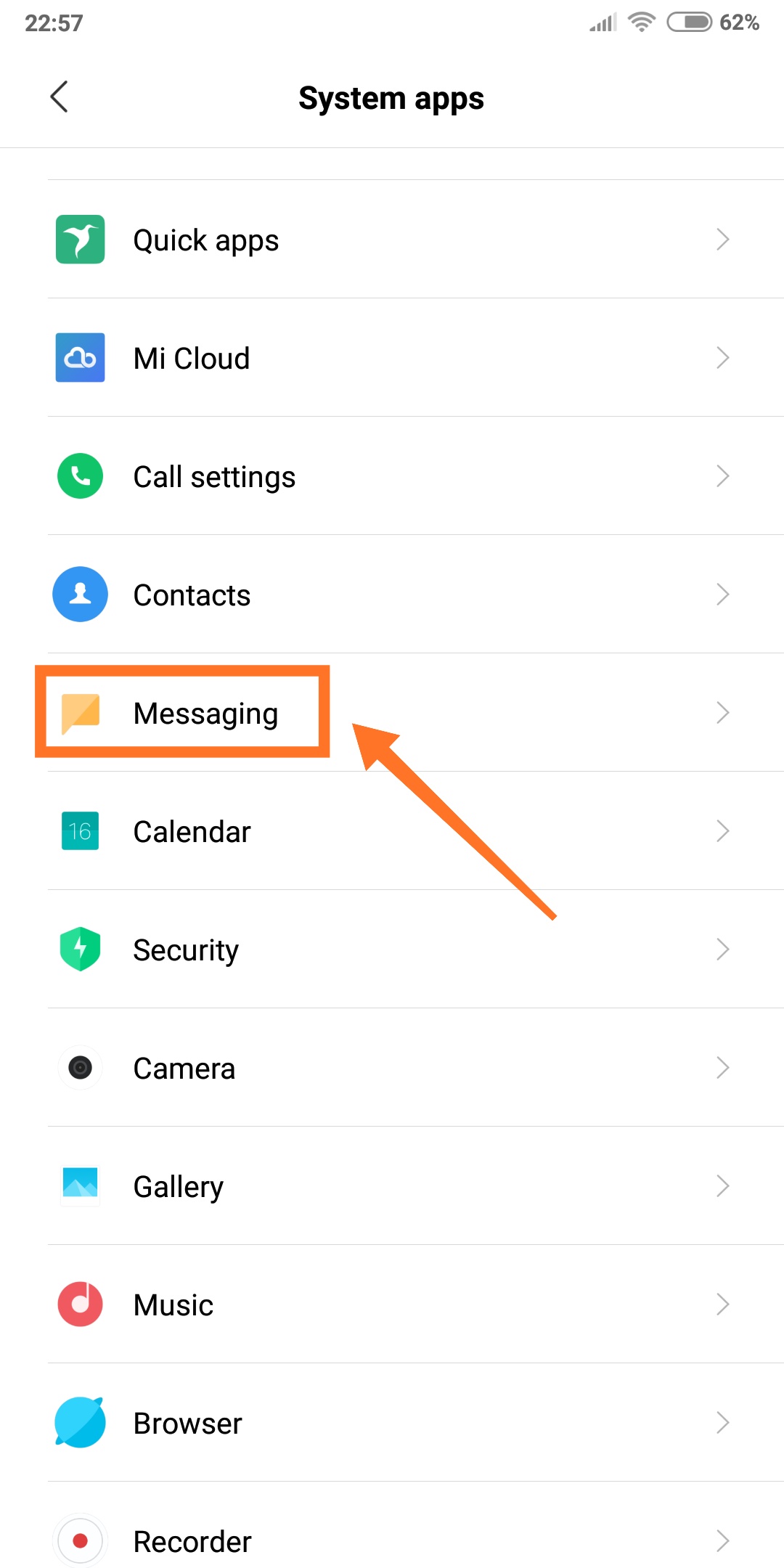
Task: Open Browser settings
Action: click(x=392, y=1422)
